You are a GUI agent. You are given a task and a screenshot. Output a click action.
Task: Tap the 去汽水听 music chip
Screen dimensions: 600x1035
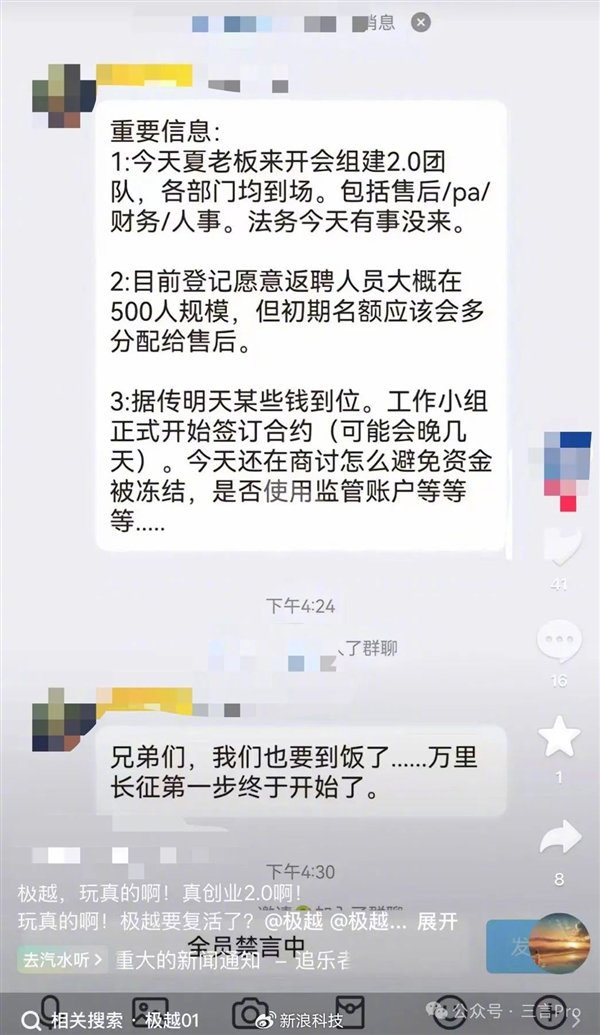coord(62,960)
